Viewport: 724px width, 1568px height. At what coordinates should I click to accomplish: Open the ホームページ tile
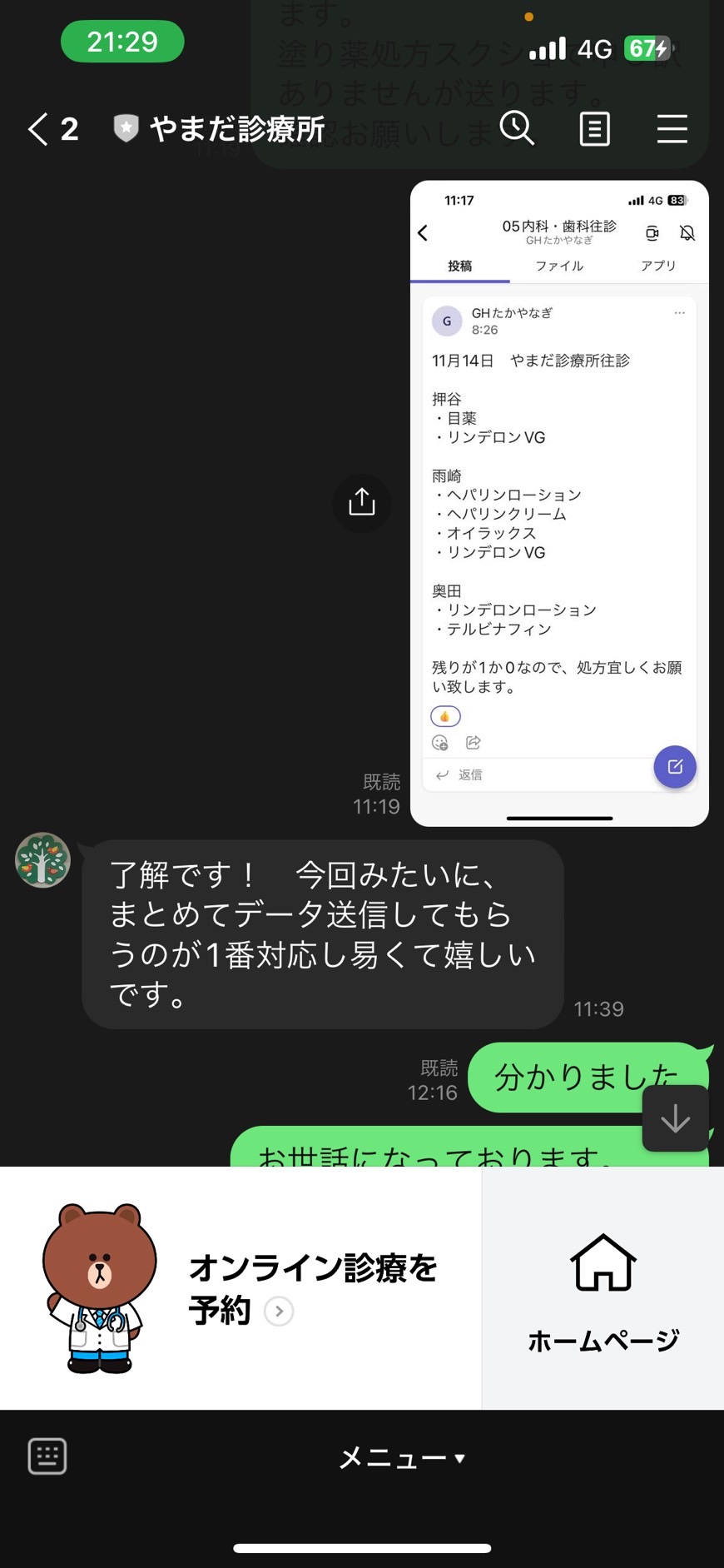click(603, 1288)
